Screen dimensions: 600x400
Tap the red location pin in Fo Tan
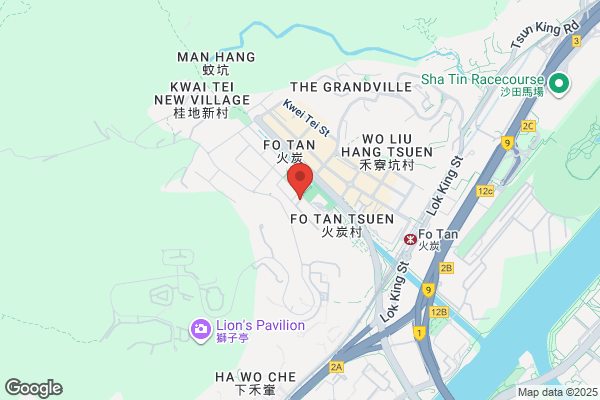coord(300,181)
